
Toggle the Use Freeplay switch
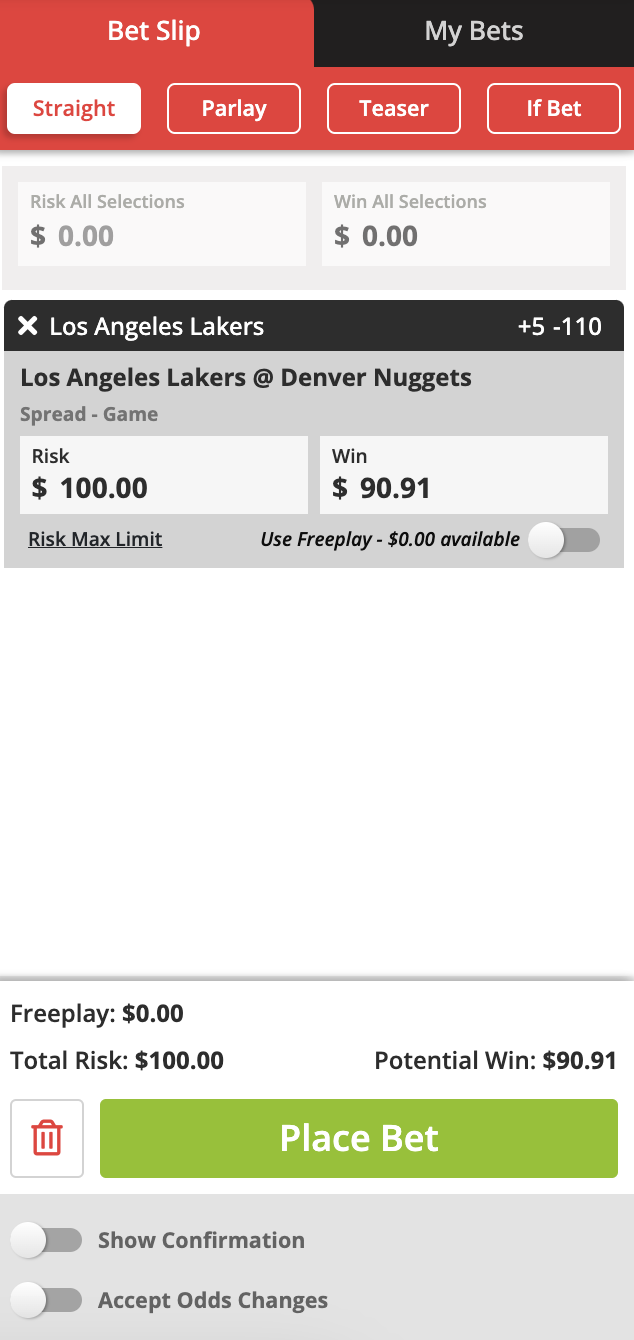point(564,540)
